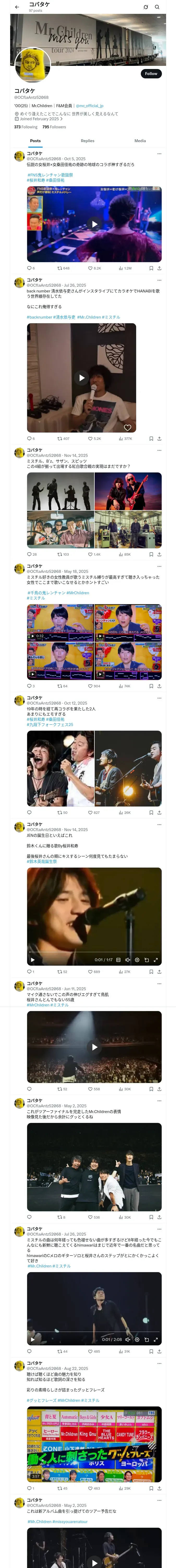Open the #FNS鬼レンチャン歌謡祭 hashtag
Viewport: 176px width, 1568px height.
pyautogui.click(x=50, y=175)
